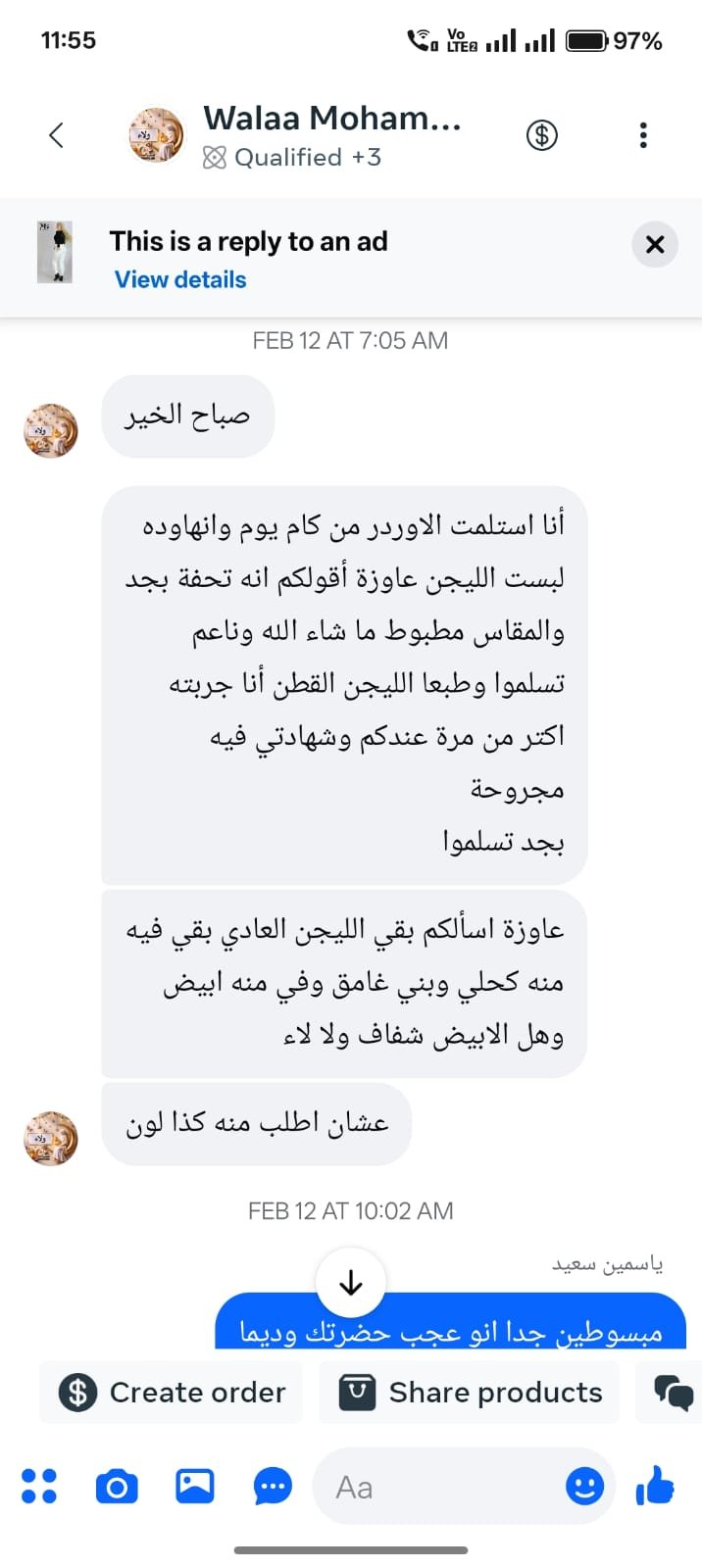Go back from the chat
702x1568 pixels.
coord(57,135)
